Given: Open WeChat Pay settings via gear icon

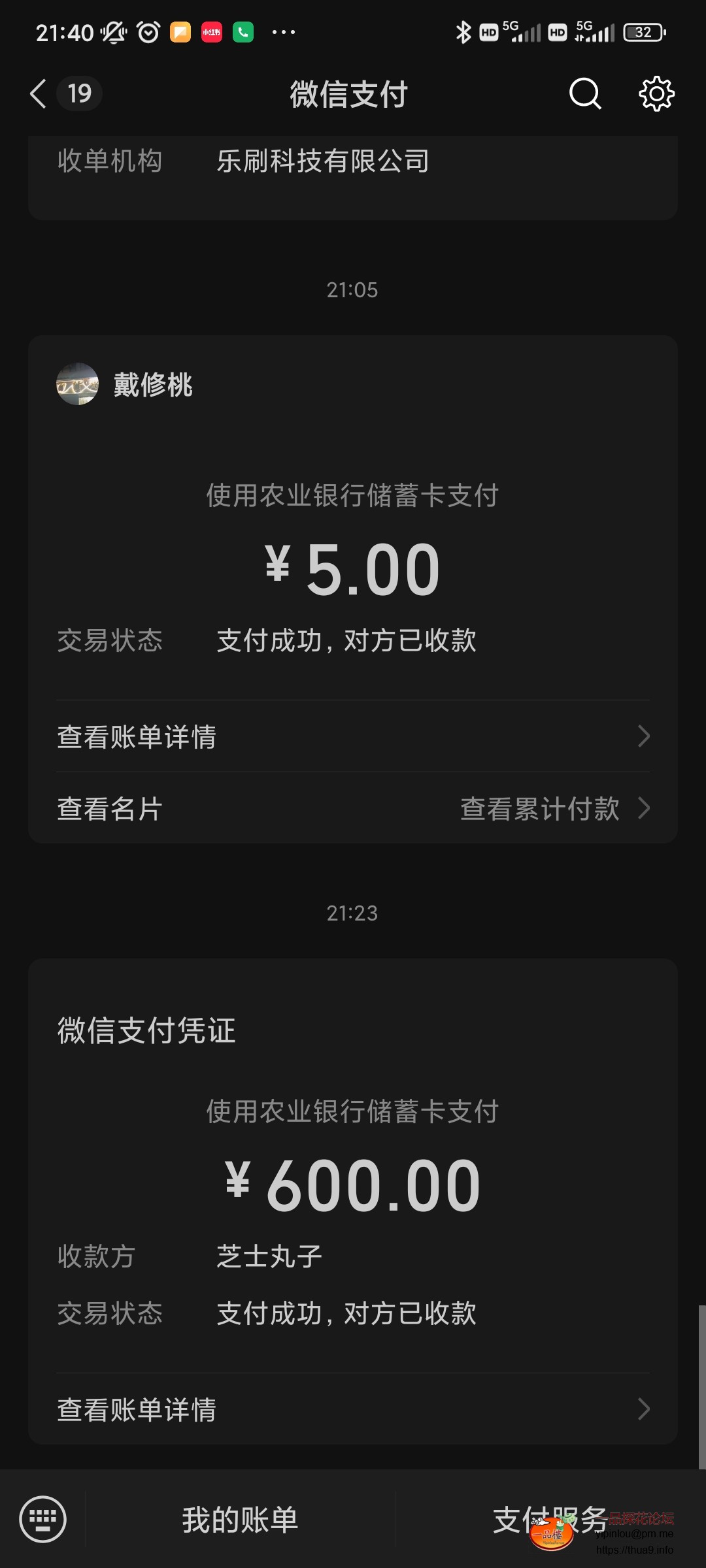Looking at the screenshot, I should [x=656, y=93].
